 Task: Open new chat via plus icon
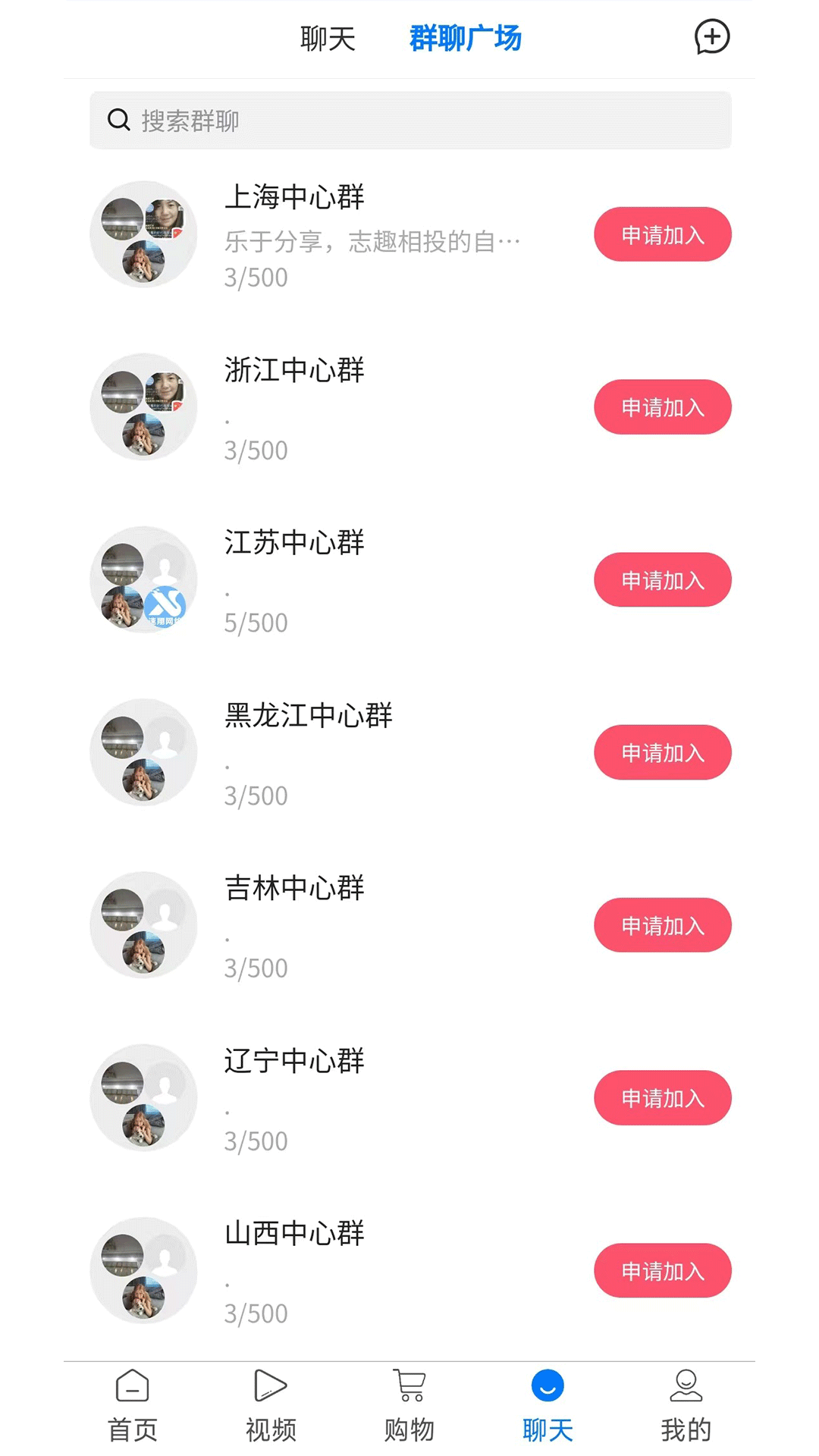pos(711,37)
